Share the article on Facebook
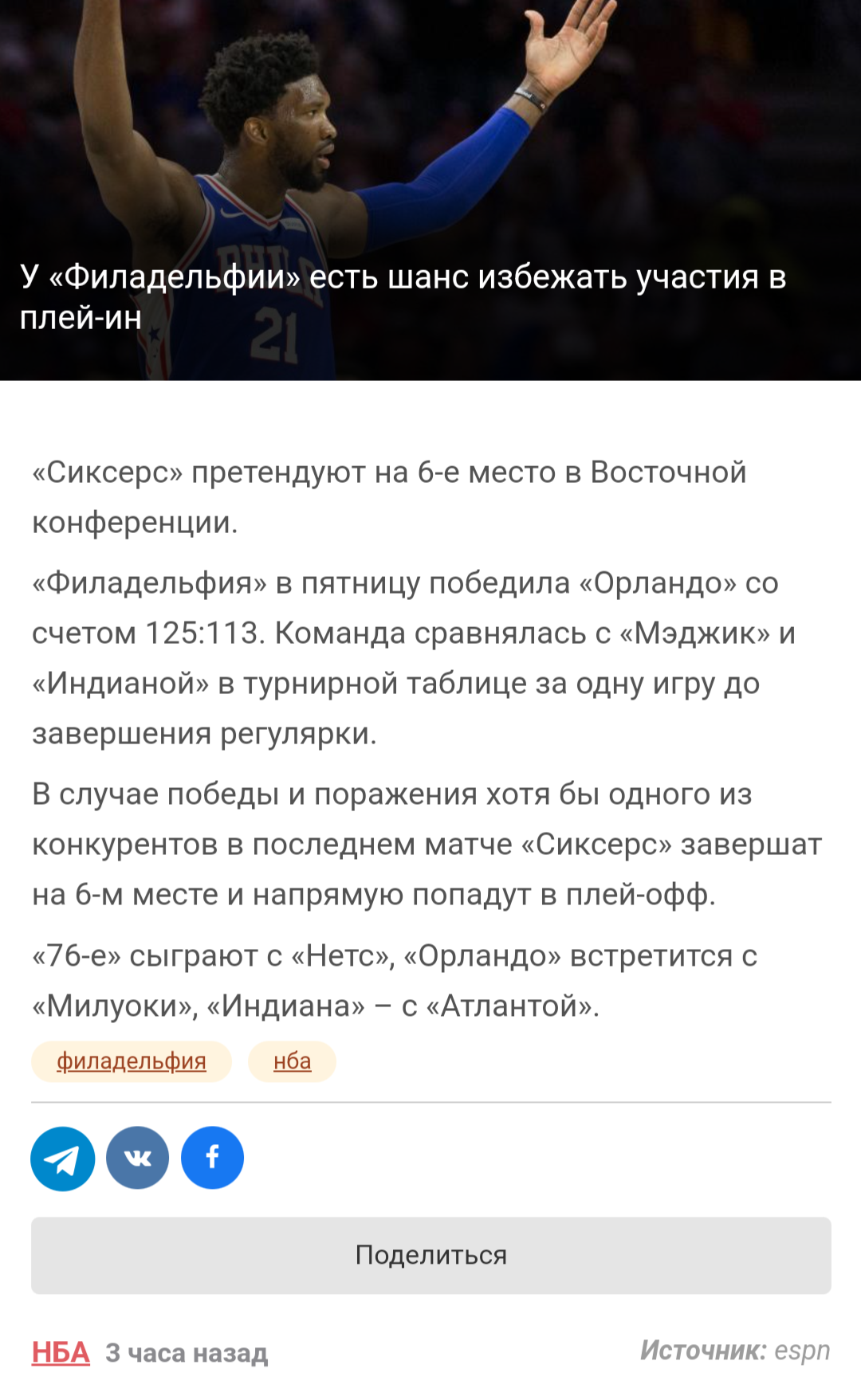The height and width of the screenshot is (1400, 861). (212, 1158)
